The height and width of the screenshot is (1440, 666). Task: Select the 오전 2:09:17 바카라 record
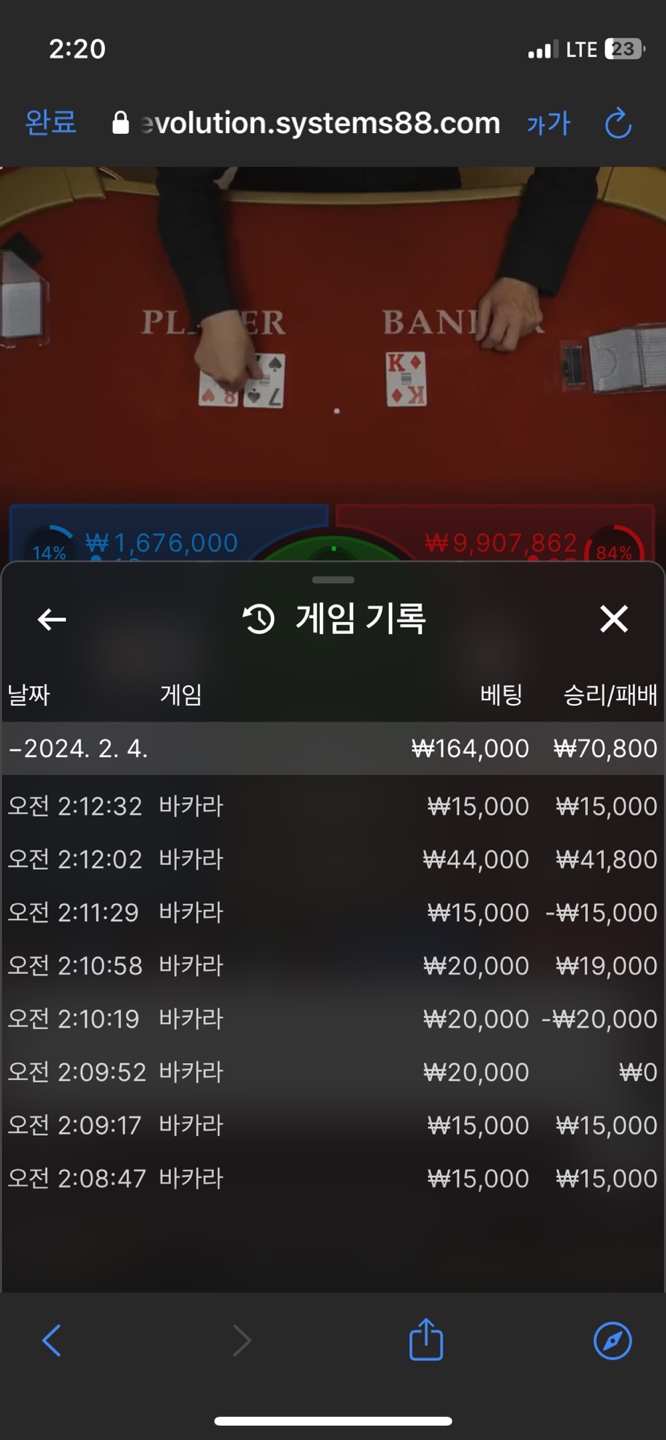point(333,1125)
